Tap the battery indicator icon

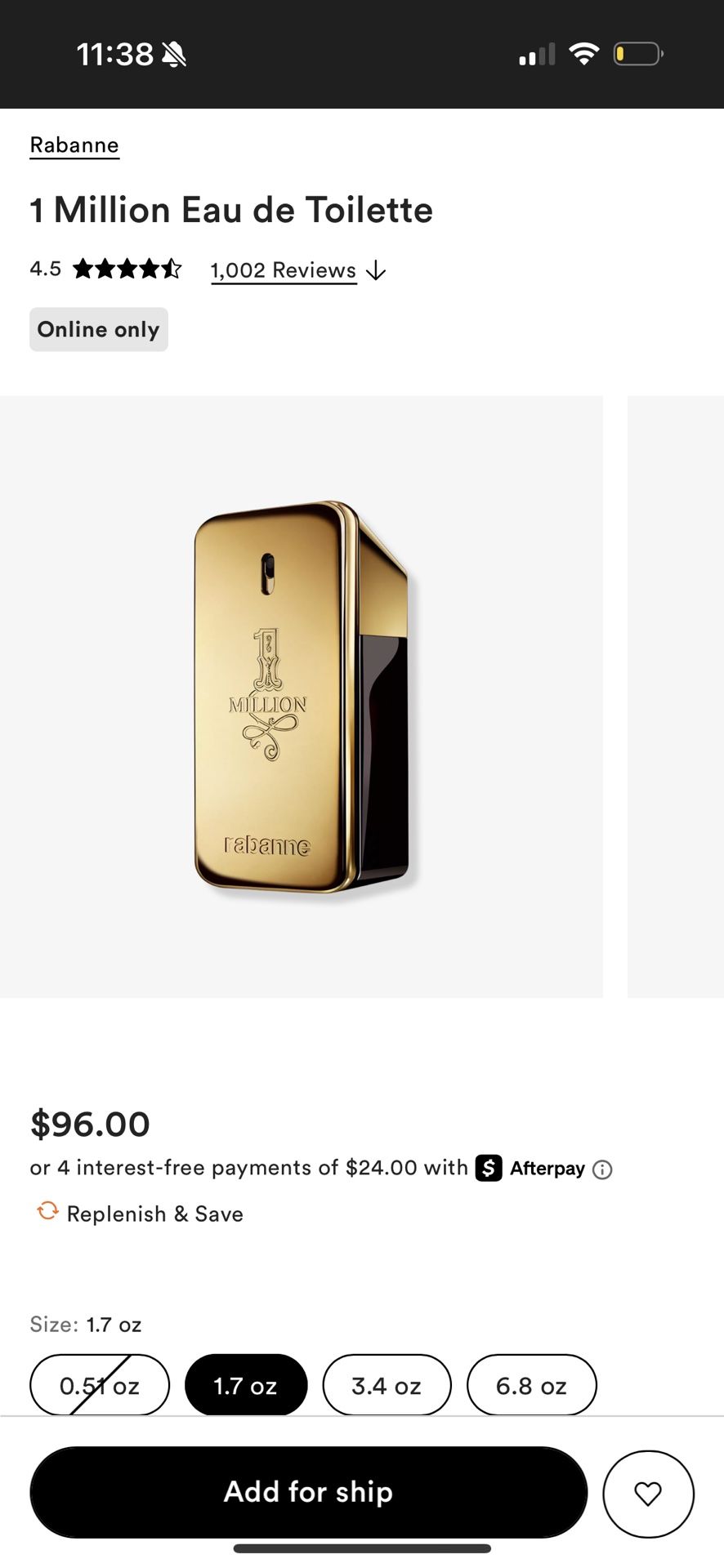tap(636, 53)
